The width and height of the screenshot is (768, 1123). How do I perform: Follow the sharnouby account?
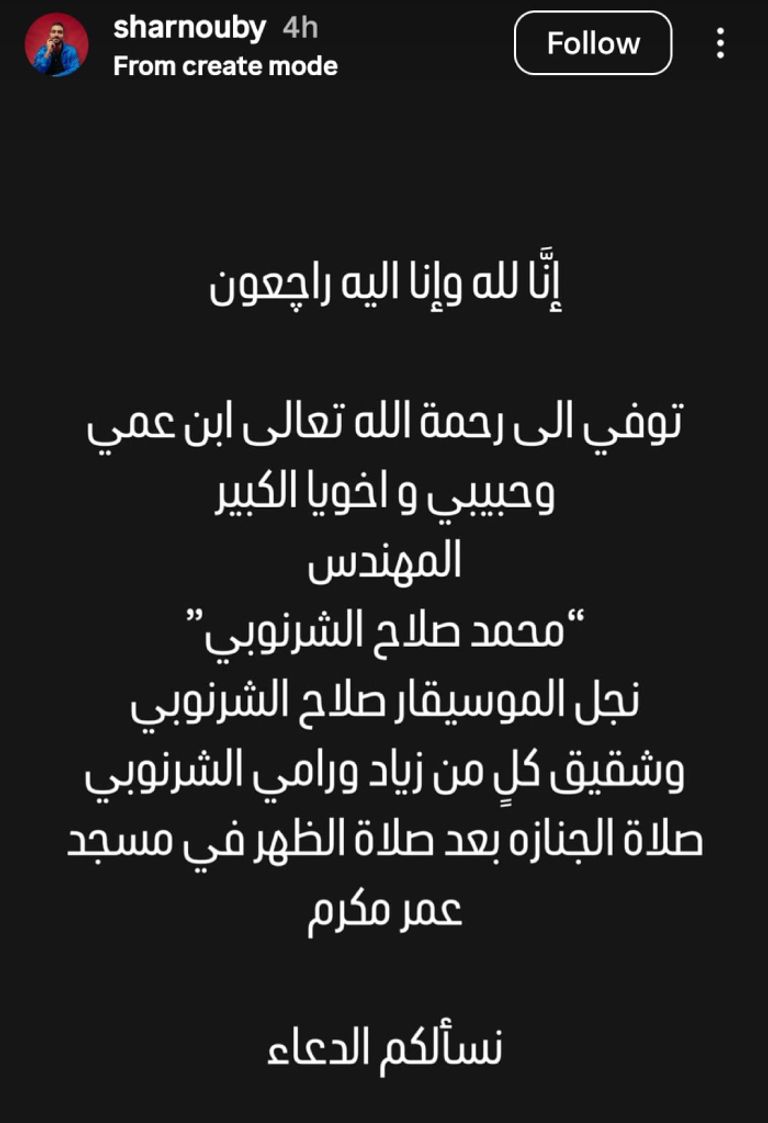[592, 43]
